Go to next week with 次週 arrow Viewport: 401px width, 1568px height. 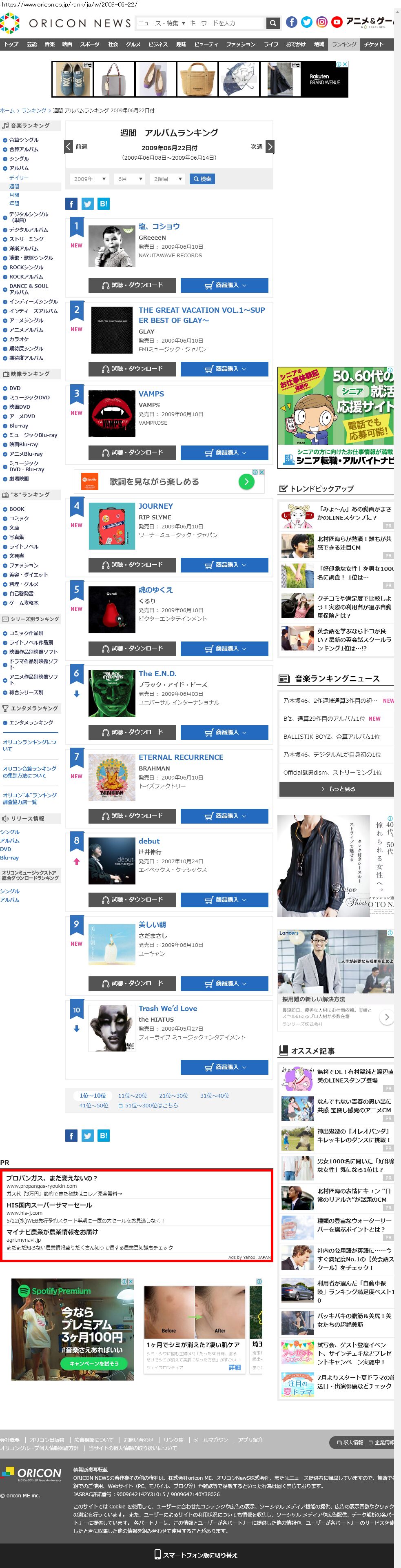click(x=270, y=147)
